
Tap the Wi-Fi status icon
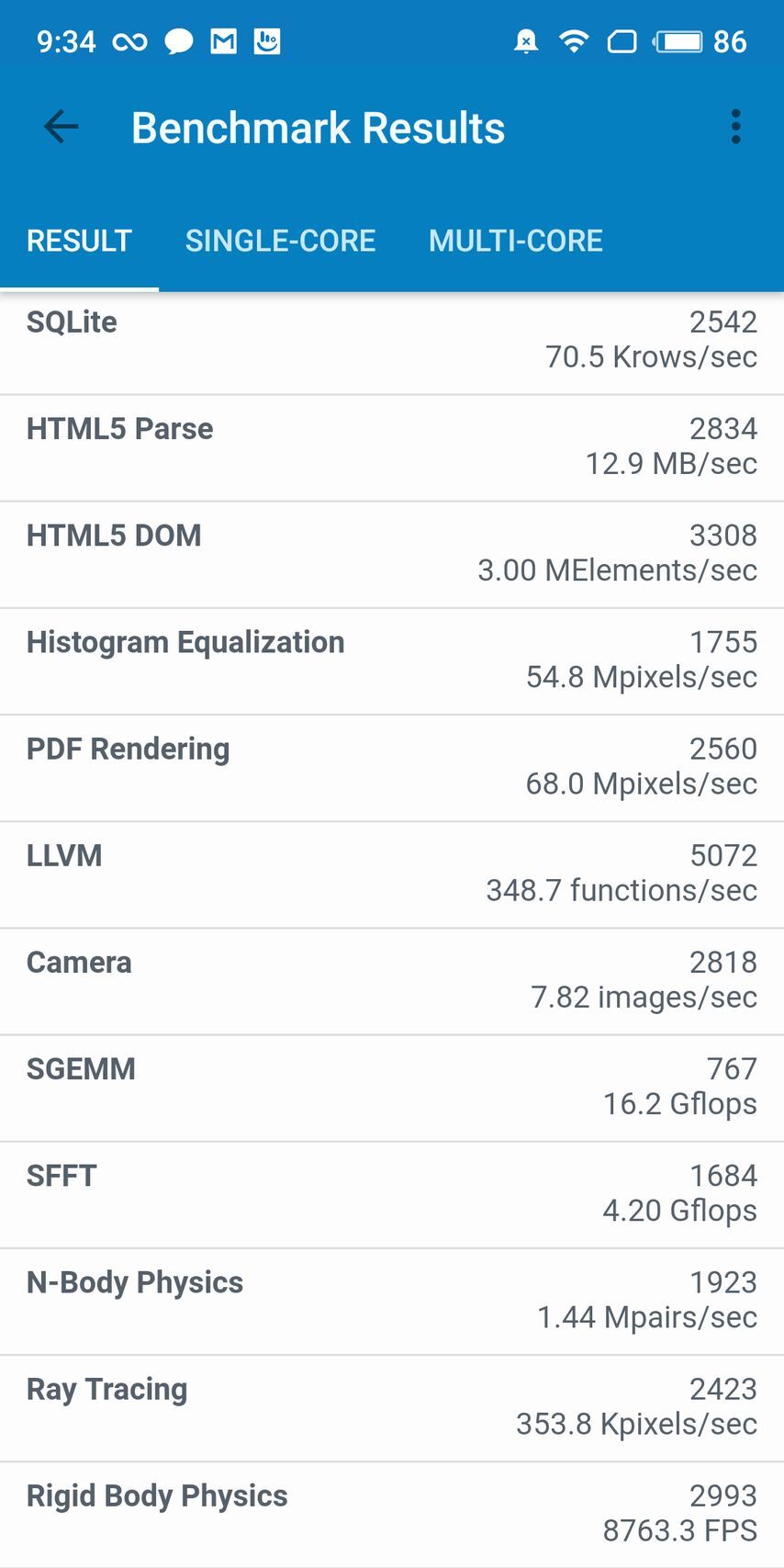tap(574, 40)
